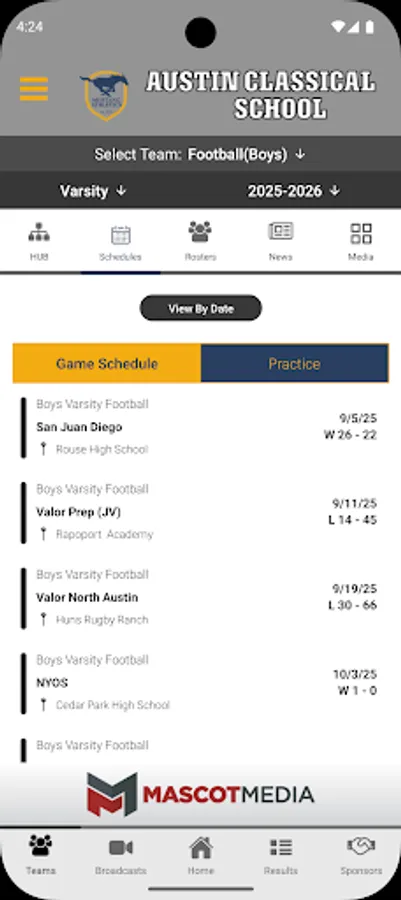Viewport: 401px width, 900px height.
Task: Change the 2025-2026 season dropdown
Action: click(x=294, y=191)
